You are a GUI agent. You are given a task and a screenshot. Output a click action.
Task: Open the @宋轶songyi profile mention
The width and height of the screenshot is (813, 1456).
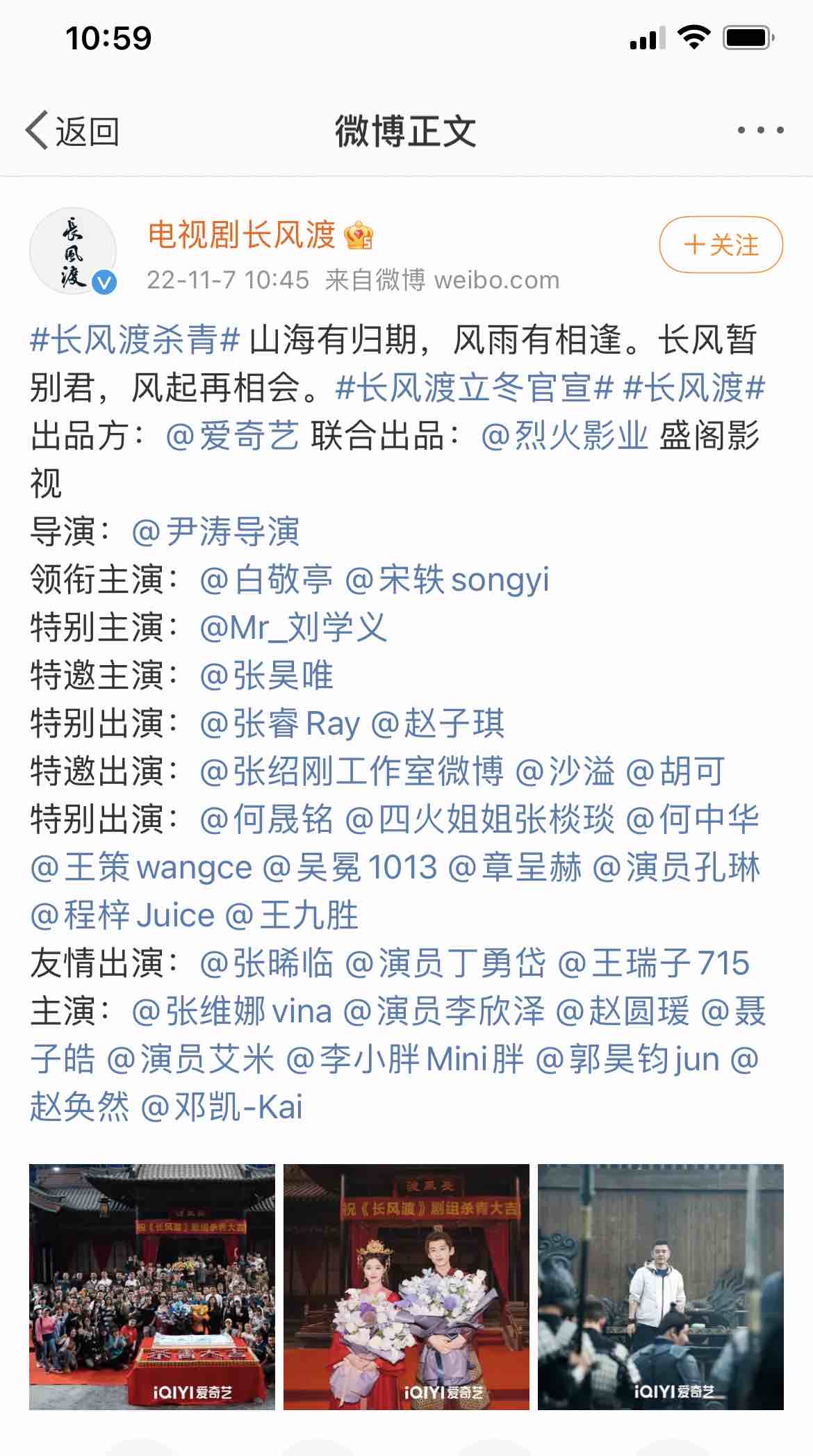pos(447,580)
